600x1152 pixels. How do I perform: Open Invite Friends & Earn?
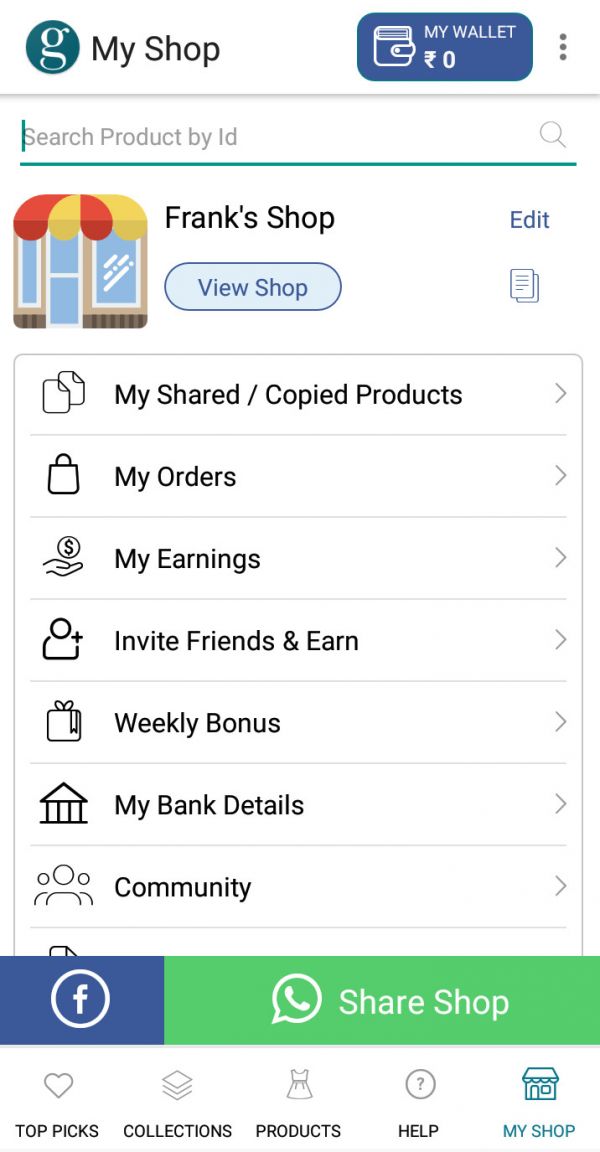click(298, 640)
